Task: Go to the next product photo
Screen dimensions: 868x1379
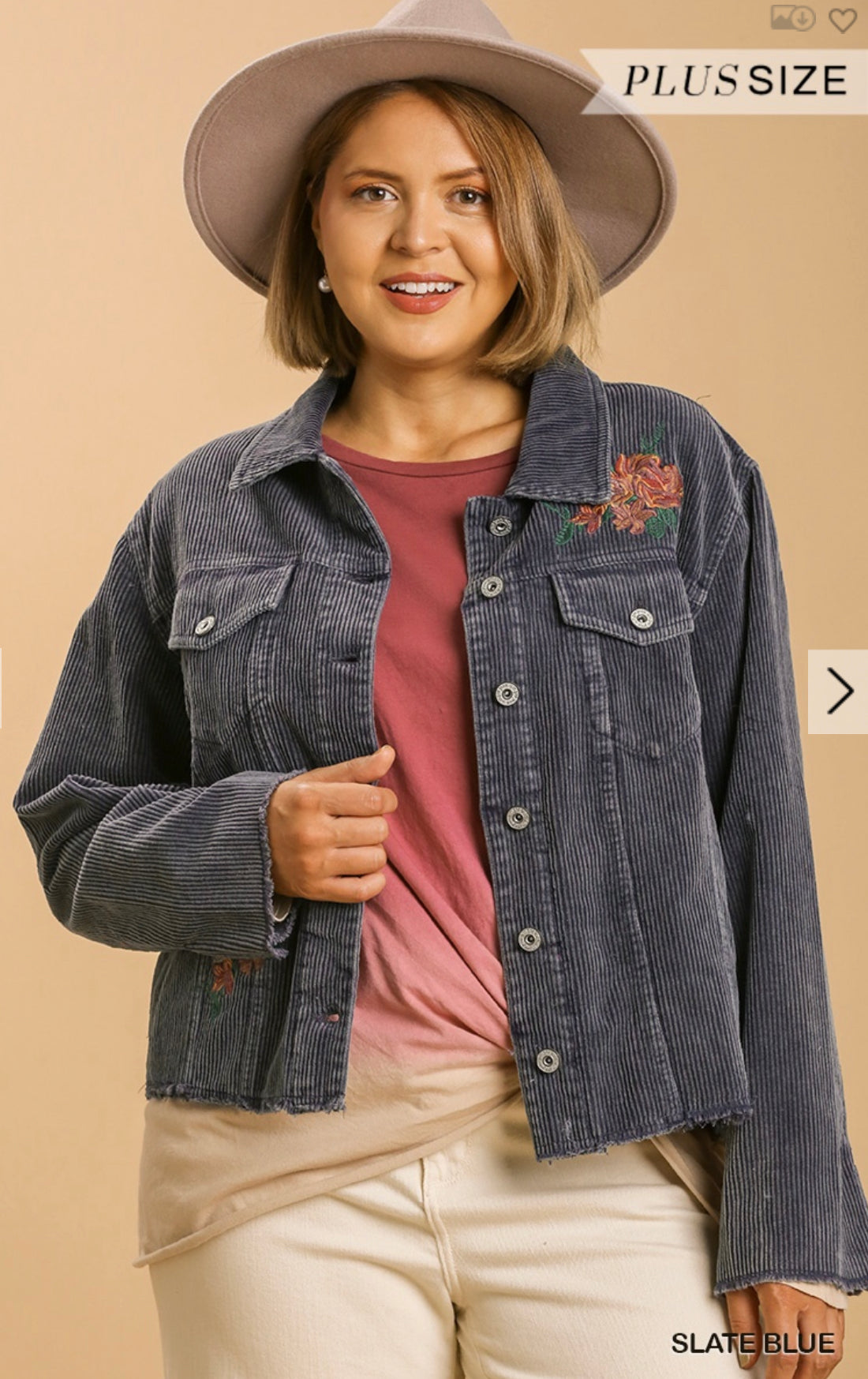Action: coord(839,691)
